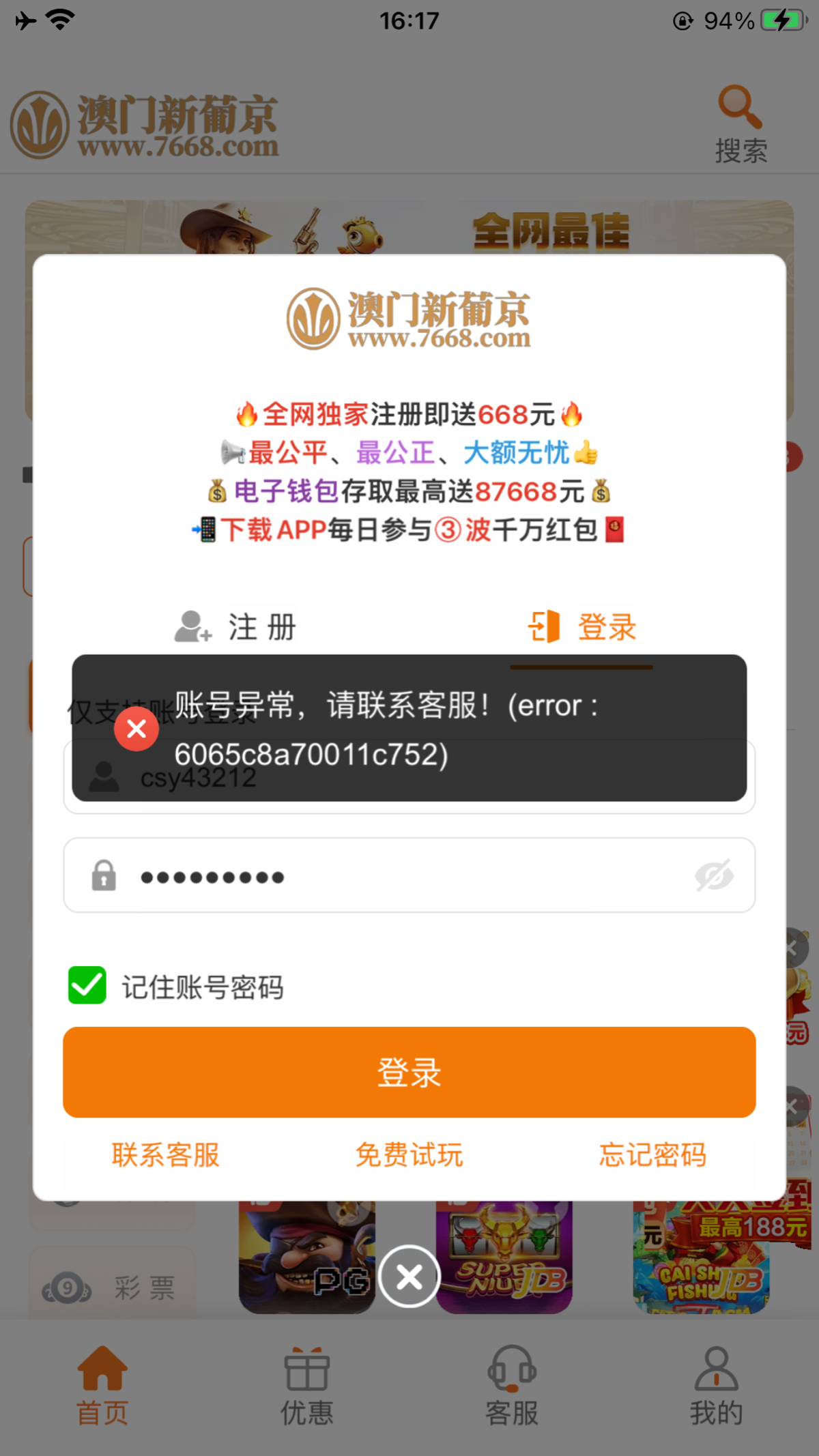Switch to the 注册 tab
Image resolution: width=819 pixels, height=1456 pixels.
point(235,626)
